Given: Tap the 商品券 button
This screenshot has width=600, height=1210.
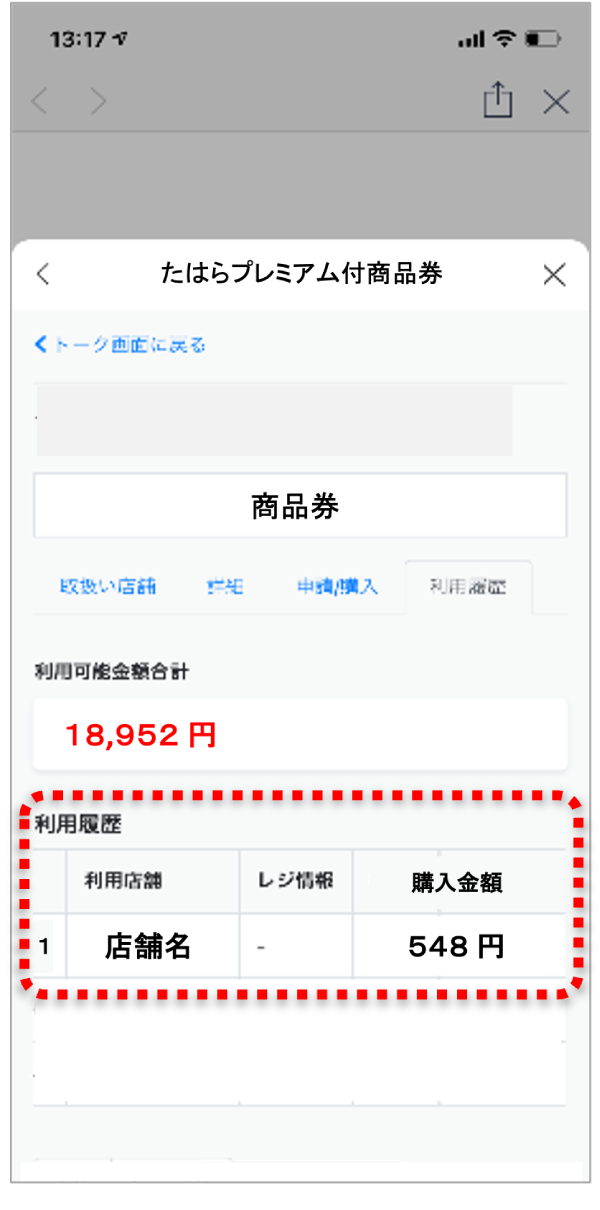Looking at the screenshot, I should [300, 506].
